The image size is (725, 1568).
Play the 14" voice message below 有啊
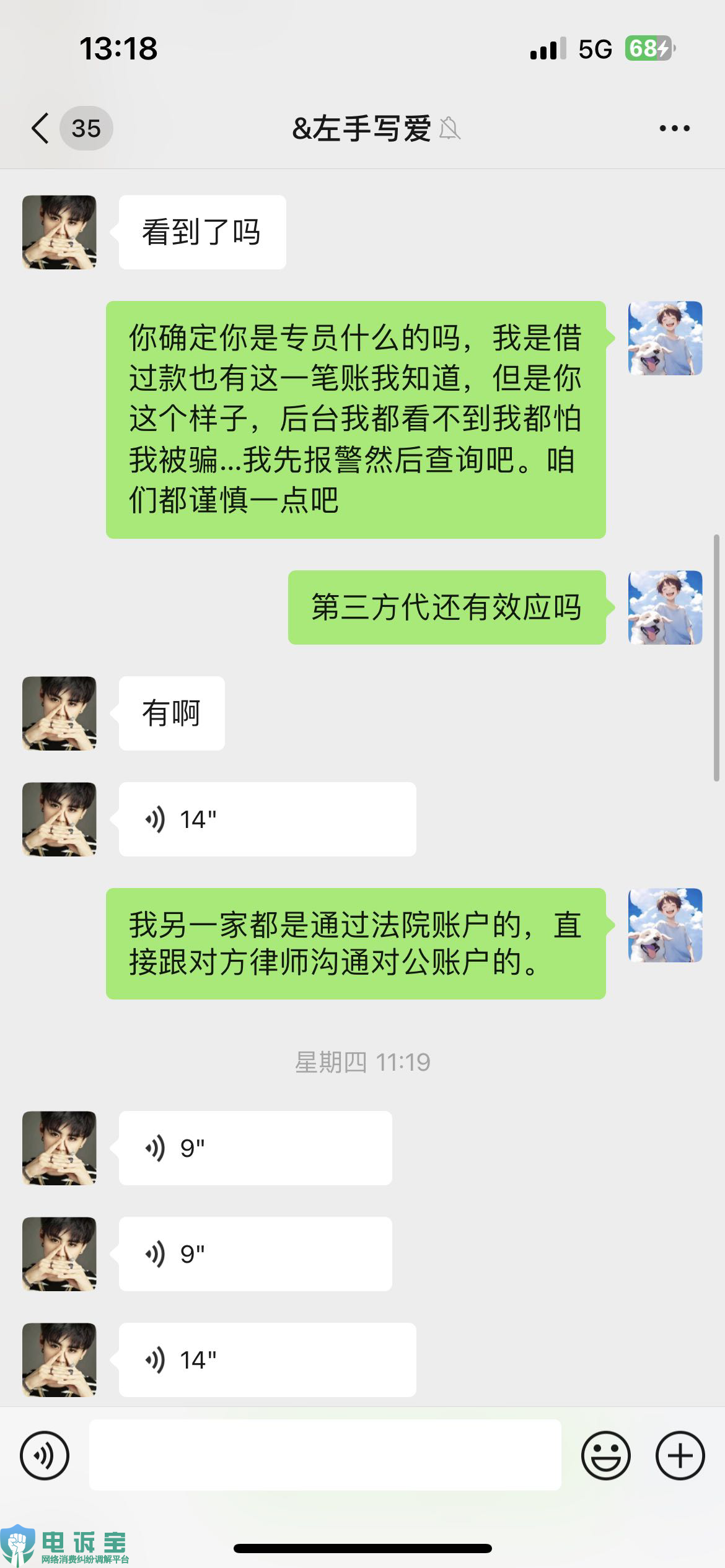(x=266, y=819)
